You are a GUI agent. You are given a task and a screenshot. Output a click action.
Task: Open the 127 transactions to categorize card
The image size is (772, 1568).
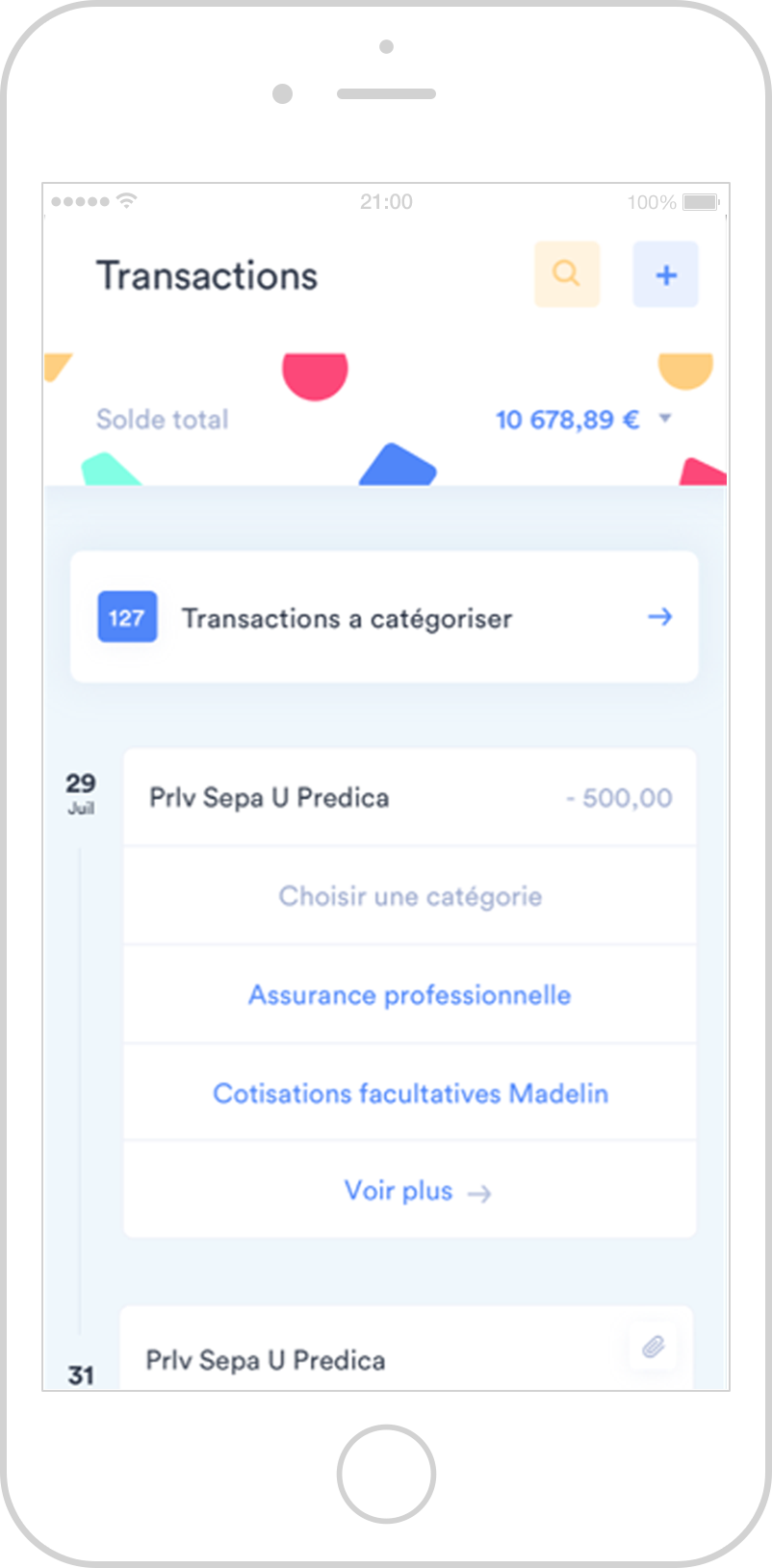click(x=384, y=617)
